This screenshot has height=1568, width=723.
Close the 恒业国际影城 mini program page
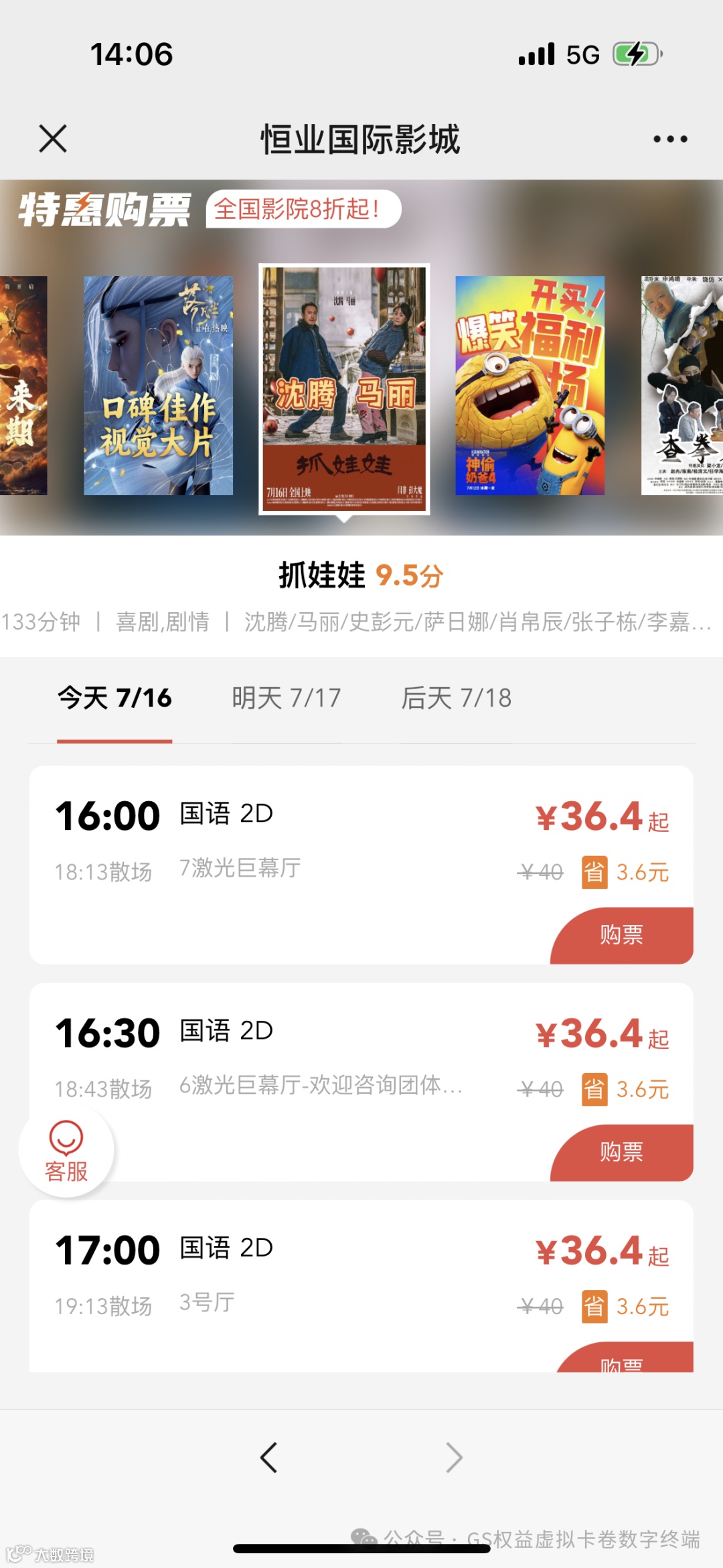[53, 139]
